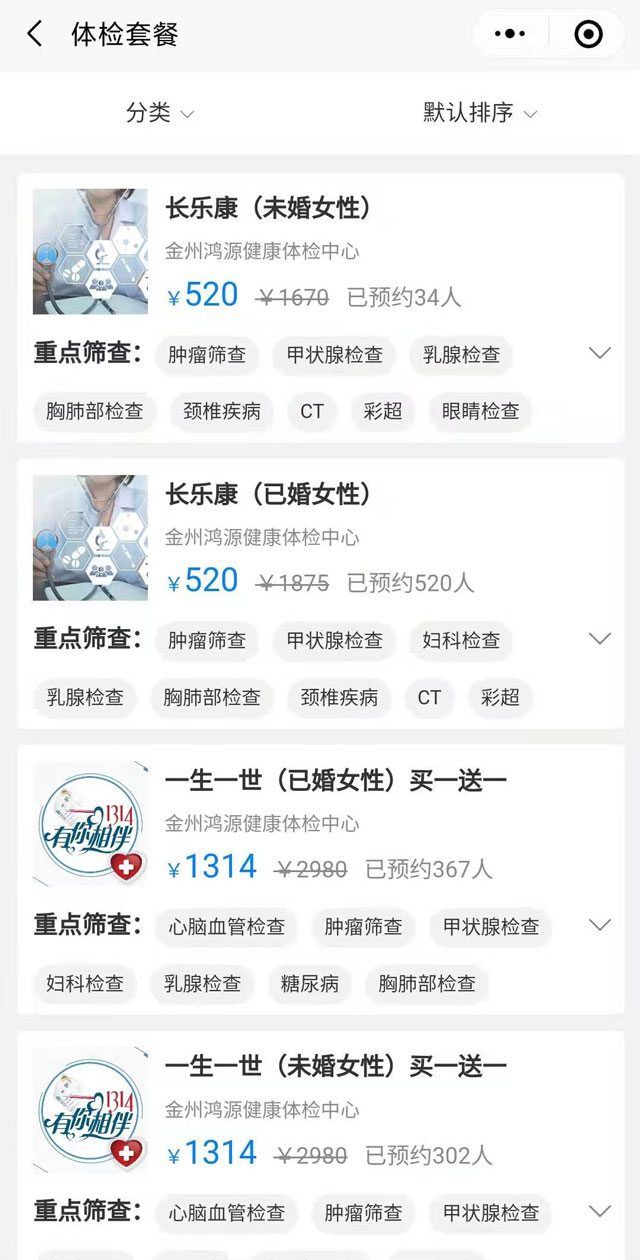Open the 长乐康（已婚女性） package
Screen dimensions: 640x1260
[268, 494]
